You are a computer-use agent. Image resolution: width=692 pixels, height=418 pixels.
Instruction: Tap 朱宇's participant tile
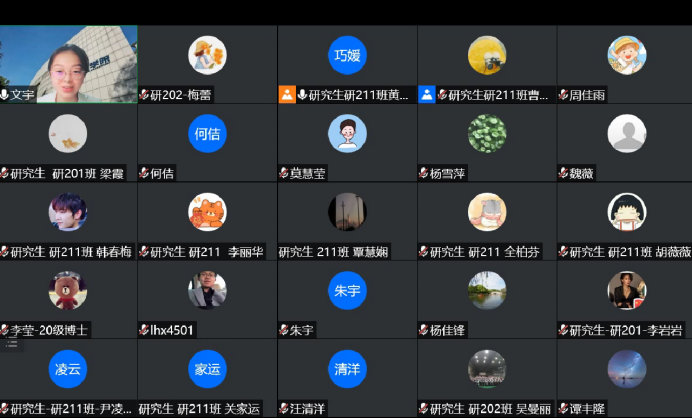pyautogui.click(x=347, y=297)
